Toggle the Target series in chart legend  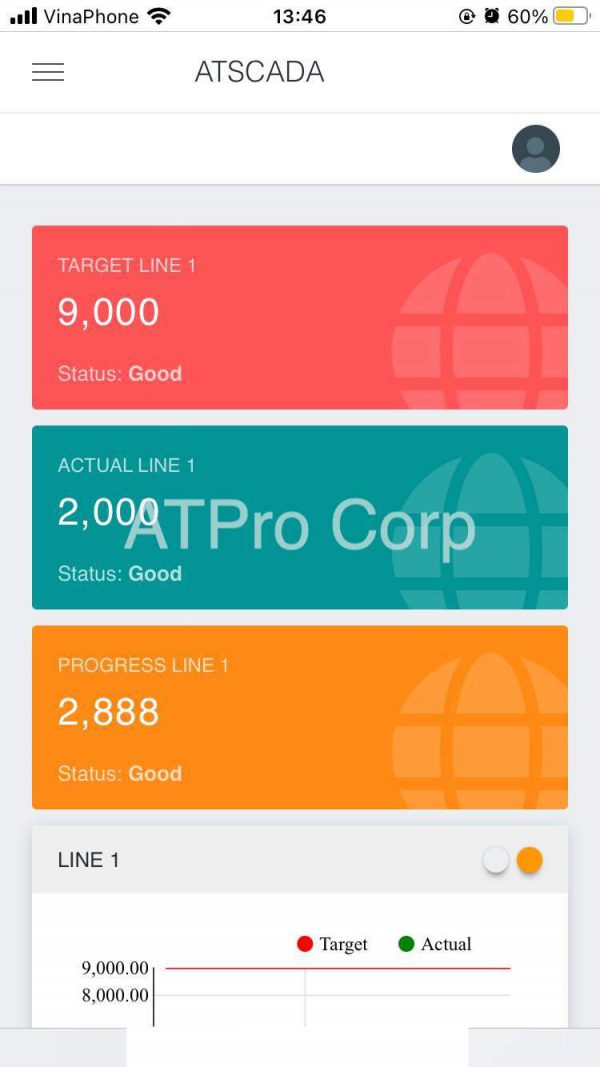point(333,944)
